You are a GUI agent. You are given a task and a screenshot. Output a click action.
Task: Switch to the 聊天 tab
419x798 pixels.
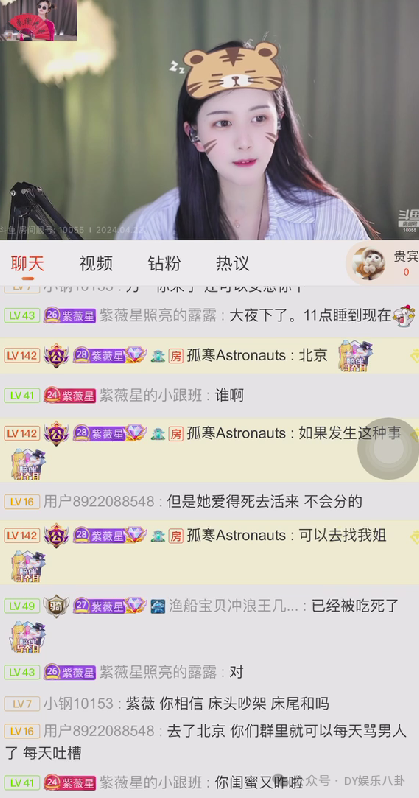tap(27, 264)
